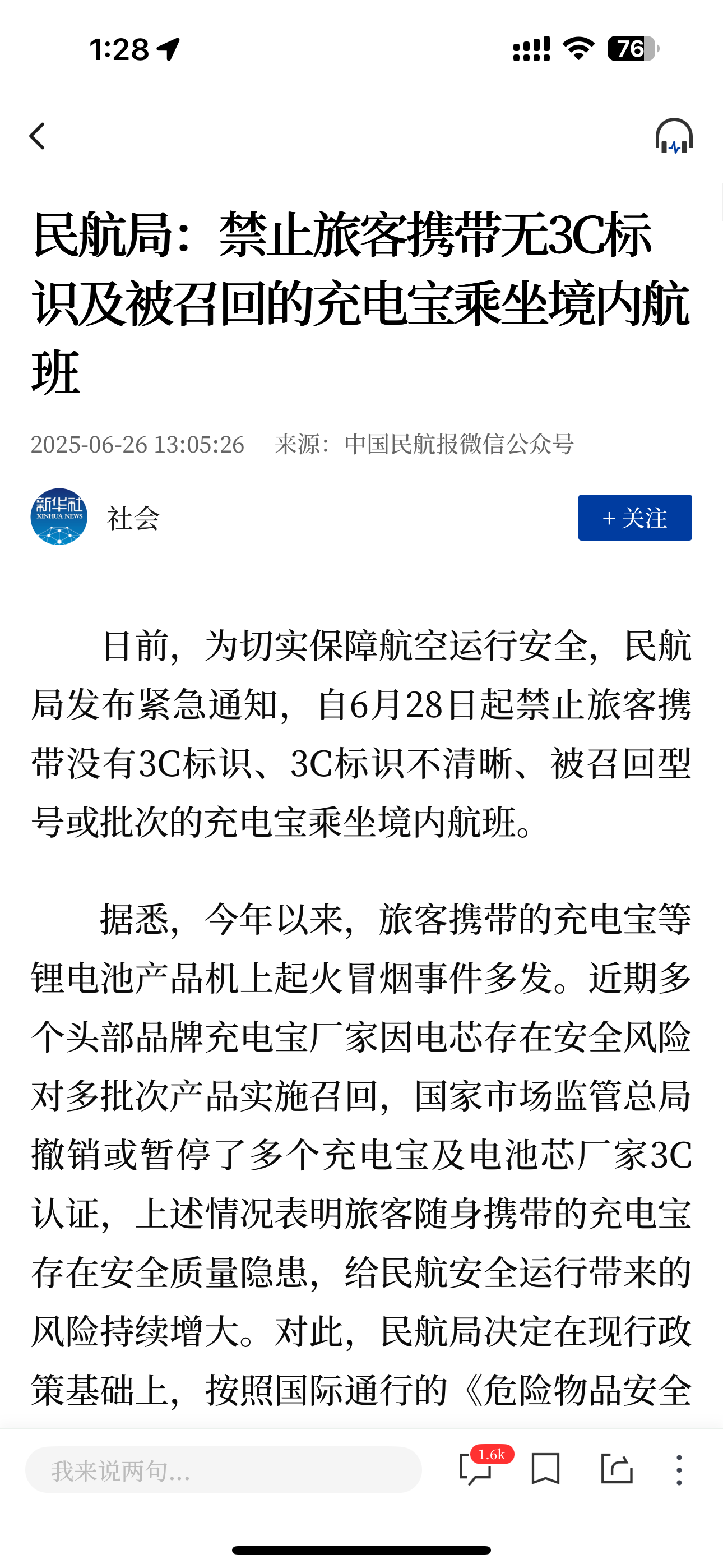Go back using the top-left arrow

[38, 136]
